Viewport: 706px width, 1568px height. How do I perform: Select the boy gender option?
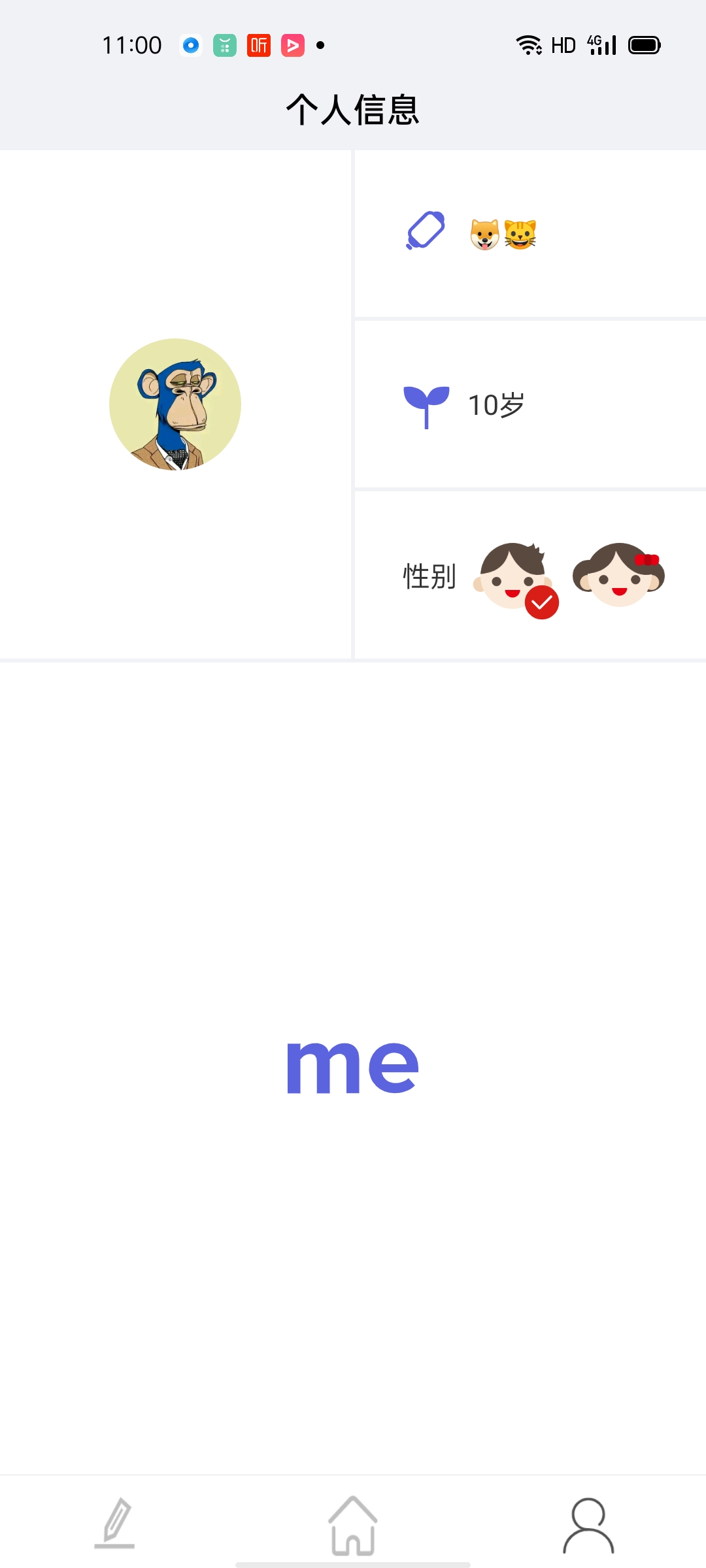click(514, 576)
